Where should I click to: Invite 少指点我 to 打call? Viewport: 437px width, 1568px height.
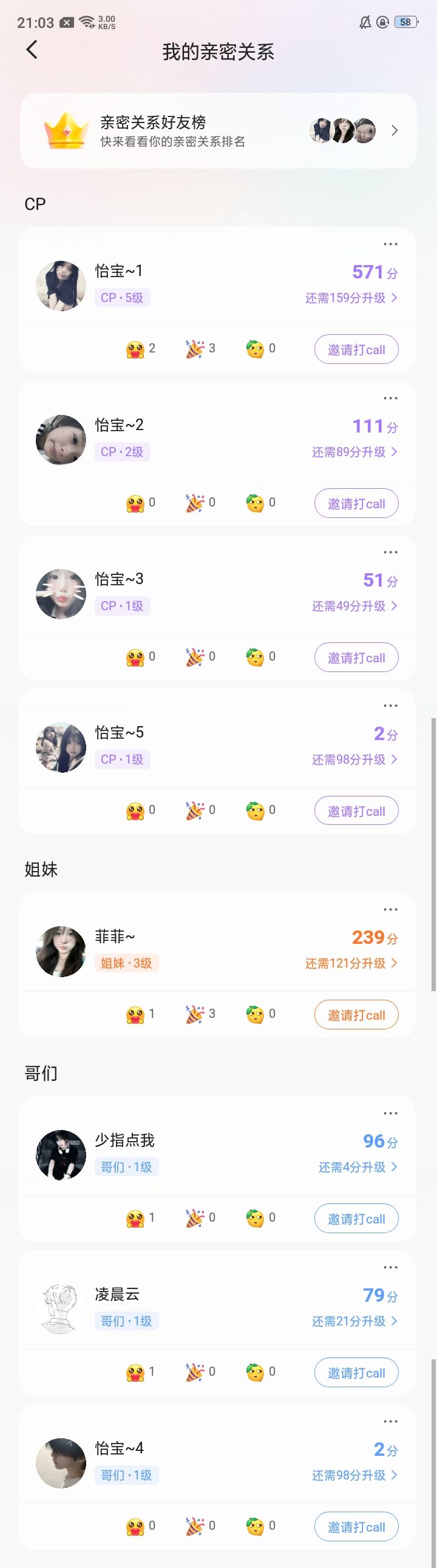[x=356, y=1219]
